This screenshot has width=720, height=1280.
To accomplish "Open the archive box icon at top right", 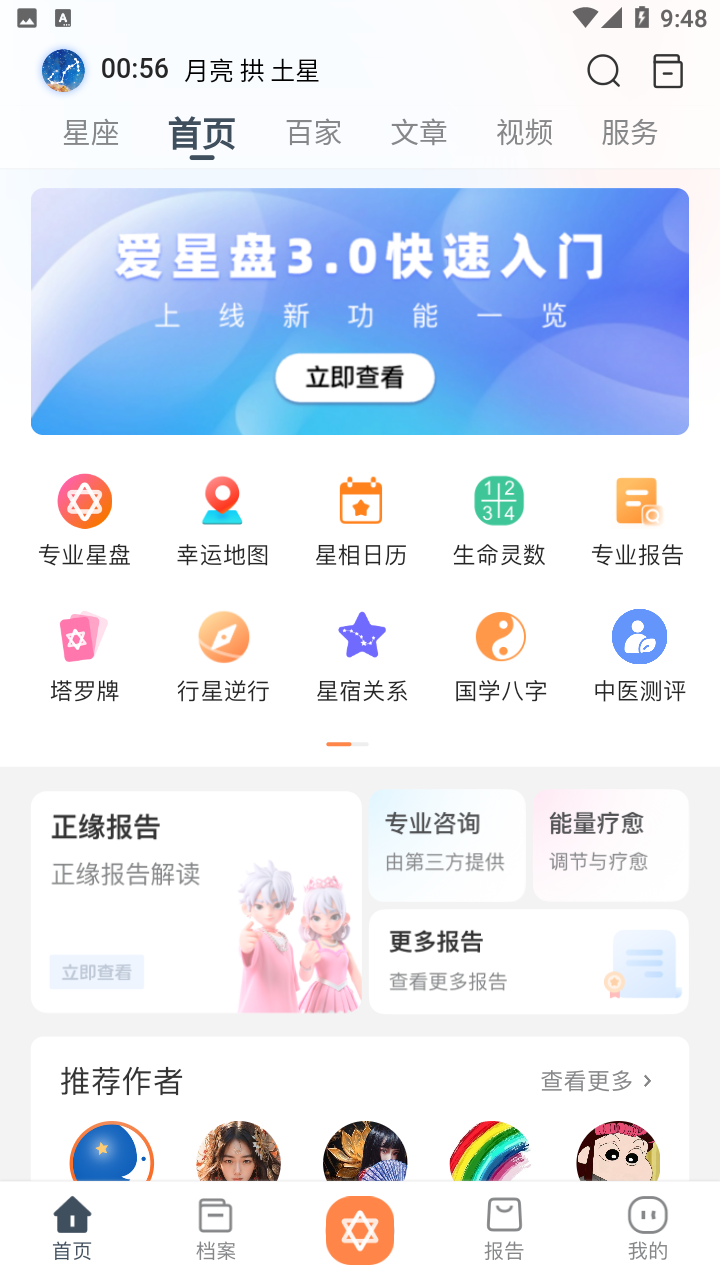I will [667, 71].
